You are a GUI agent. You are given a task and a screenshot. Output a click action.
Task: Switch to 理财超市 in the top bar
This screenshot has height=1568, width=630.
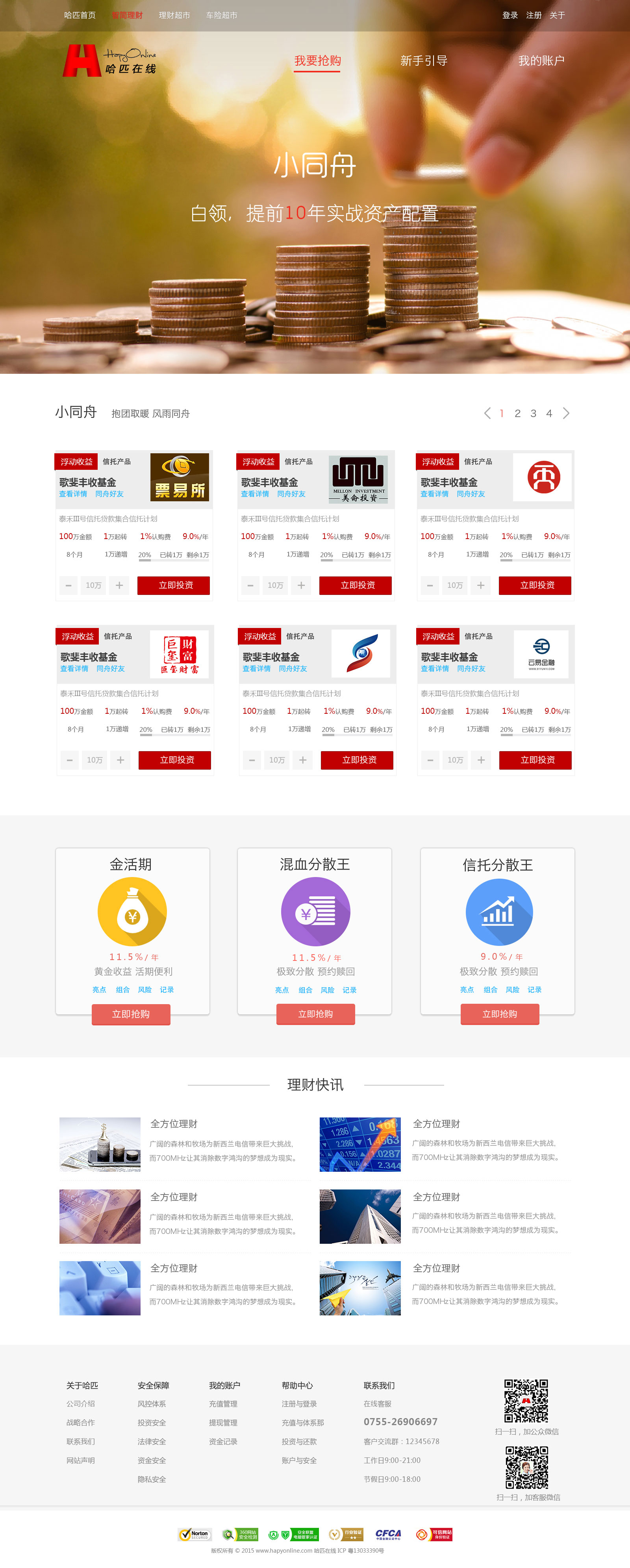[174, 15]
